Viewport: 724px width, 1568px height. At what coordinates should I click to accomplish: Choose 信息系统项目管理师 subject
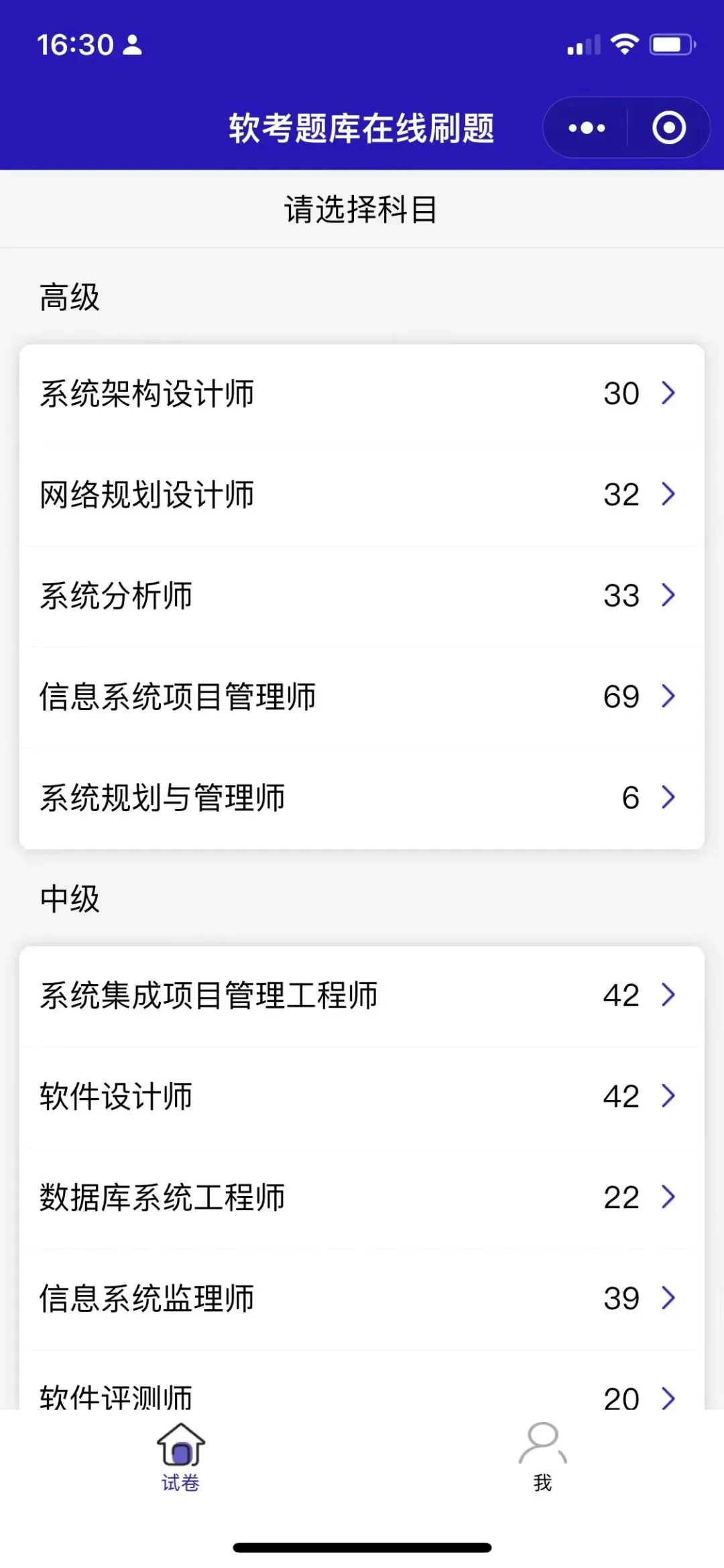(x=361, y=697)
